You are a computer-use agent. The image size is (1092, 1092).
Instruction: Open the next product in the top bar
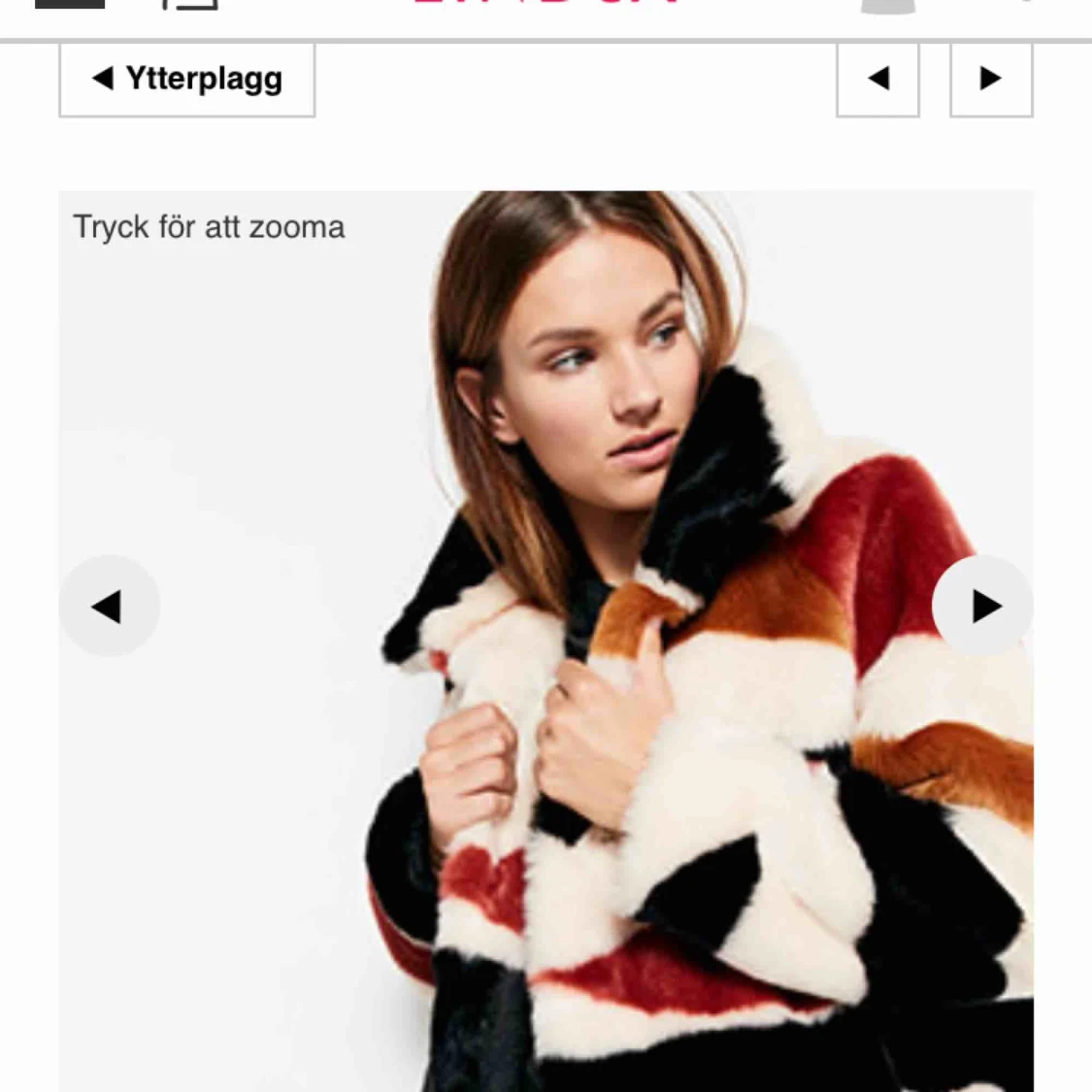[x=990, y=79]
